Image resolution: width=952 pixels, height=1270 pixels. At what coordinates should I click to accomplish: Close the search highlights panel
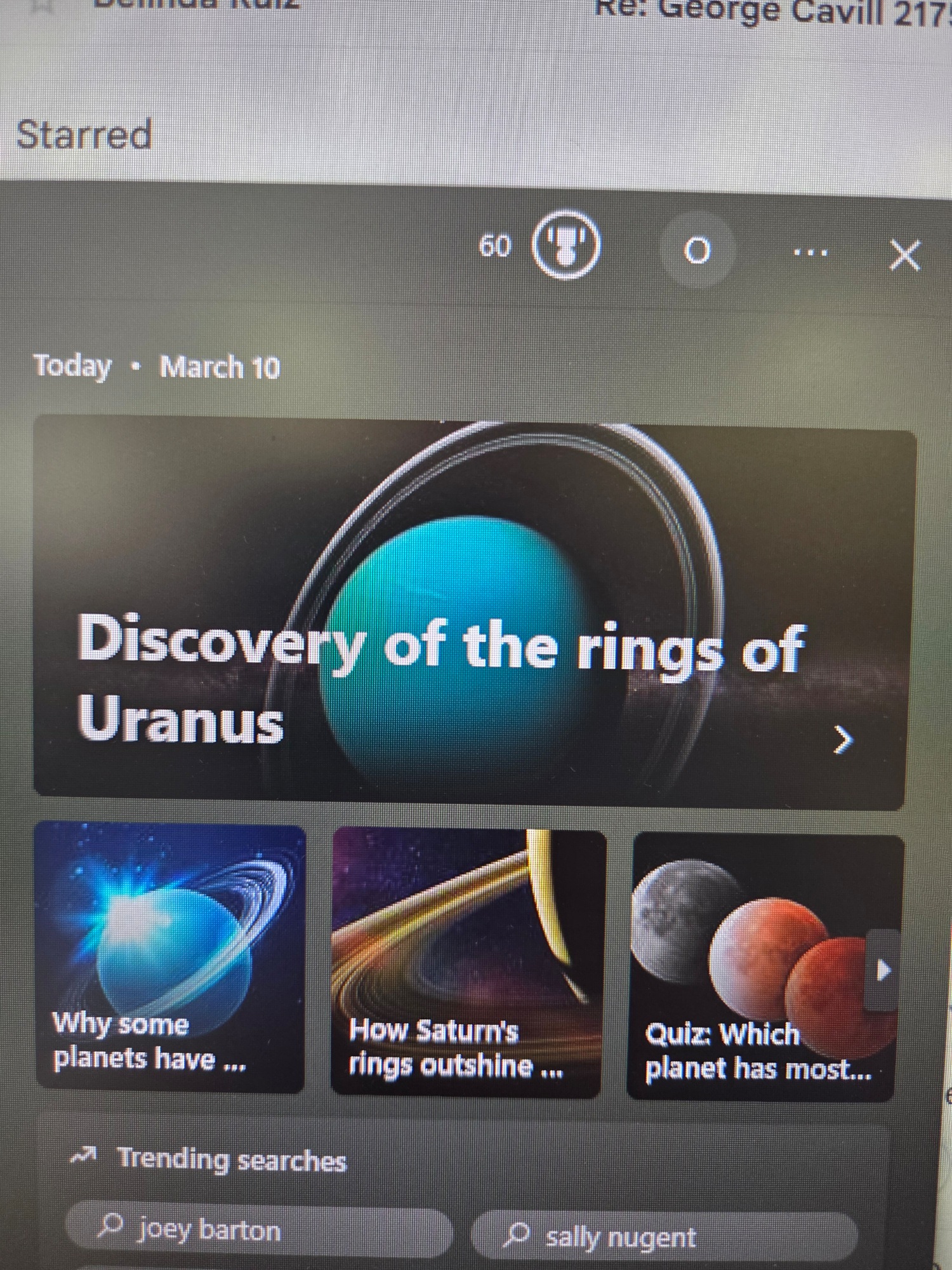coord(904,255)
